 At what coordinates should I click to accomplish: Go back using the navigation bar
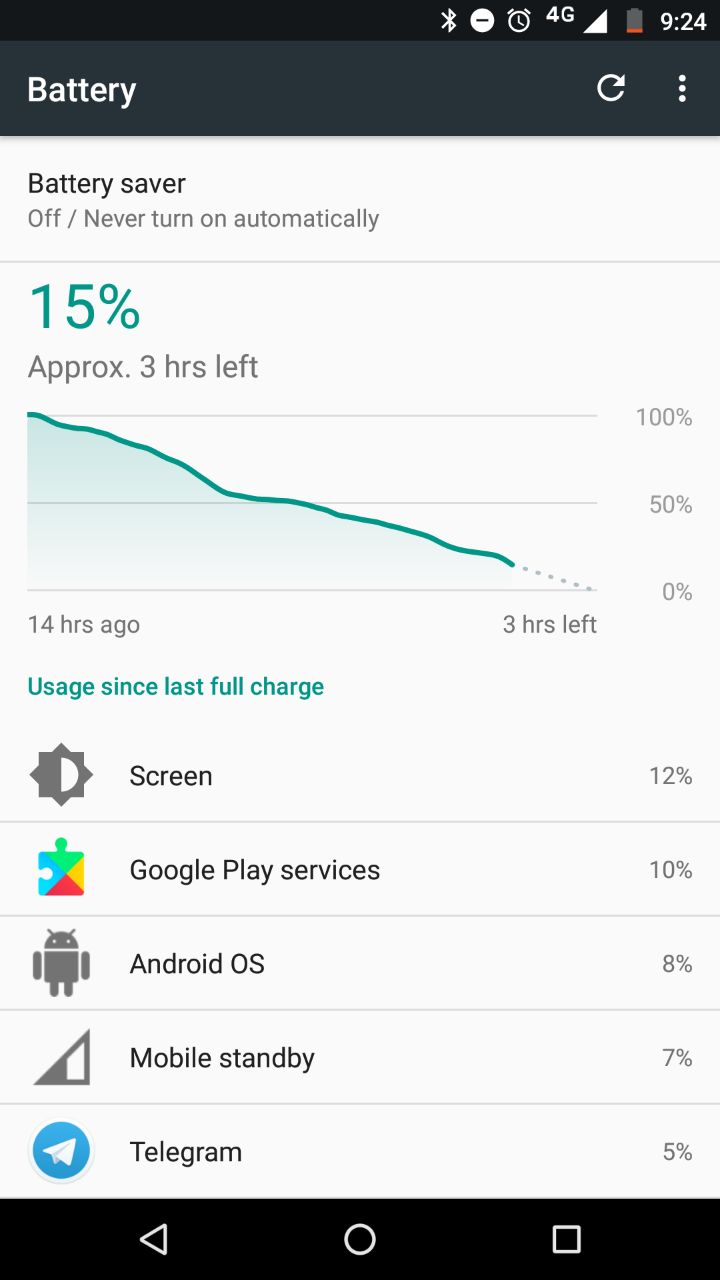coord(154,1239)
